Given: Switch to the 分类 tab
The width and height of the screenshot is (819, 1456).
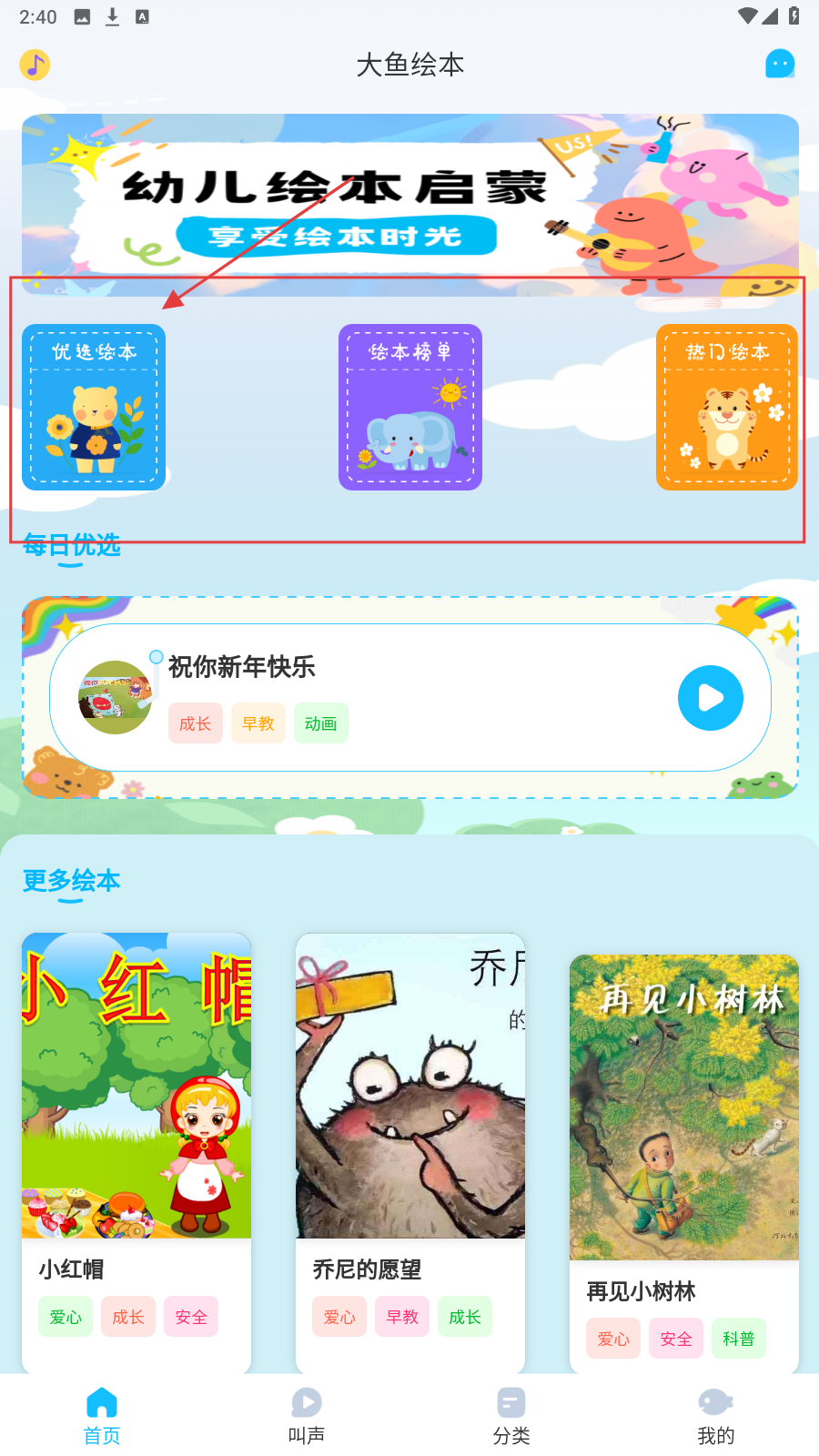Looking at the screenshot, I should tap(511, 1415).
